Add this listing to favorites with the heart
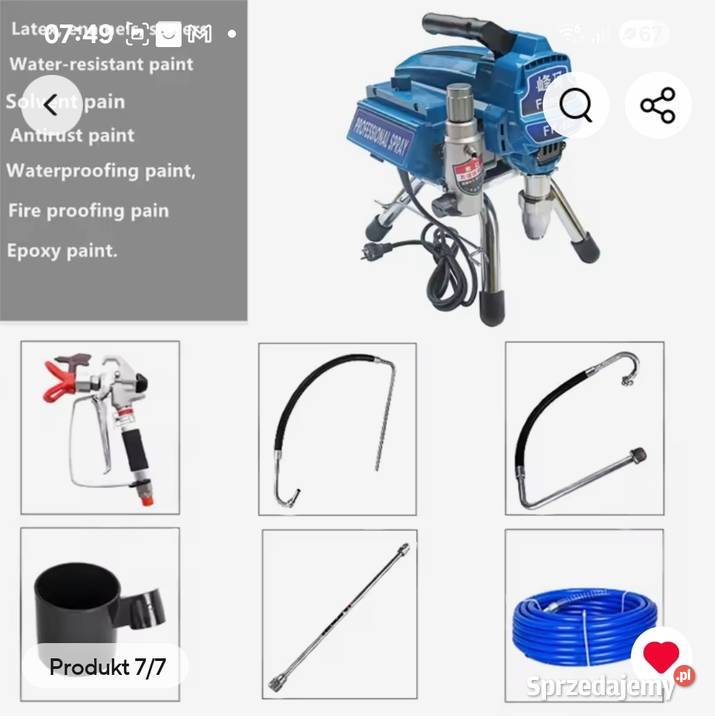Viewport: 715px width, 720px height. [661, 657]
